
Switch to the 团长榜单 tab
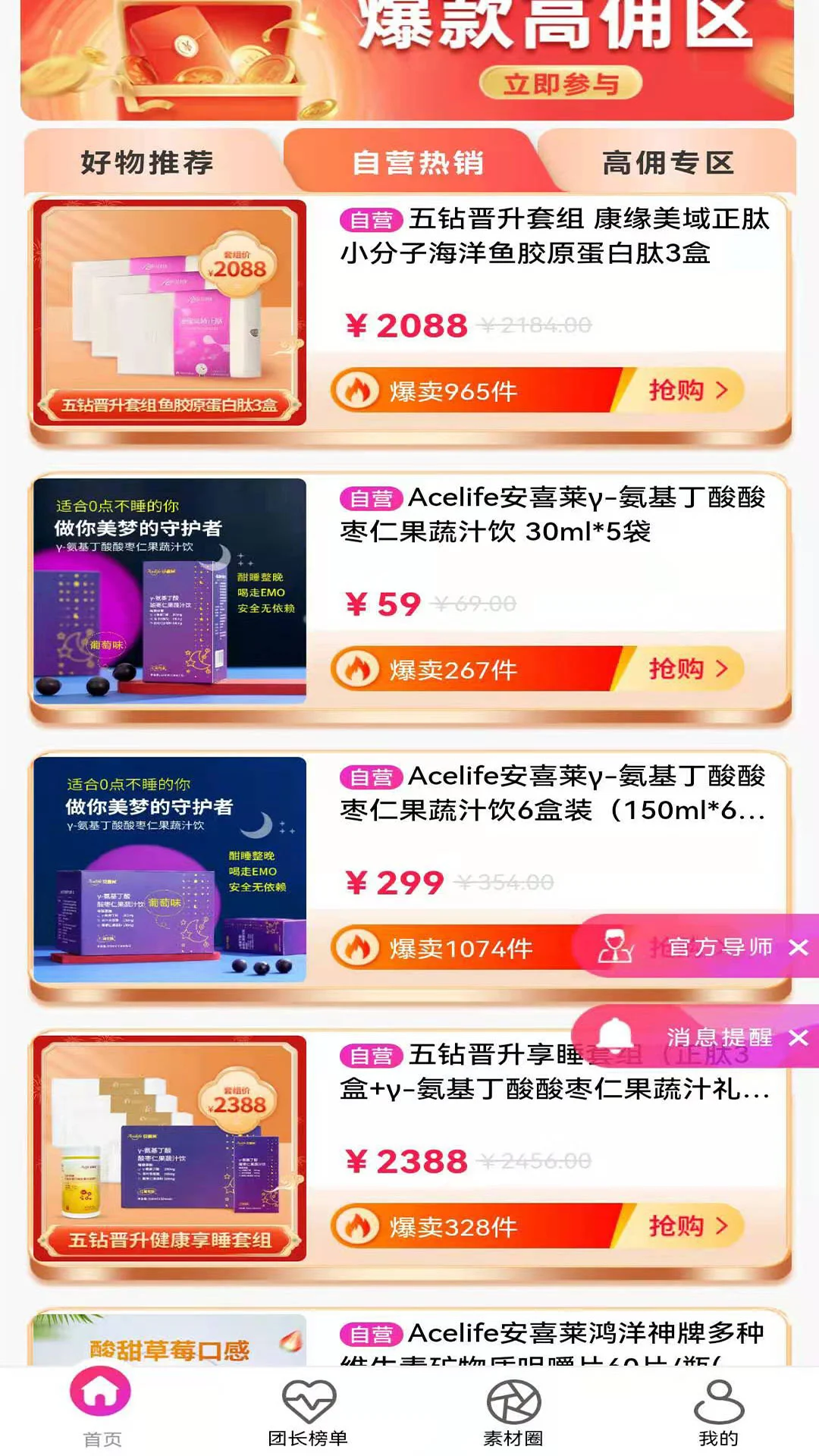click(308, 1412)
